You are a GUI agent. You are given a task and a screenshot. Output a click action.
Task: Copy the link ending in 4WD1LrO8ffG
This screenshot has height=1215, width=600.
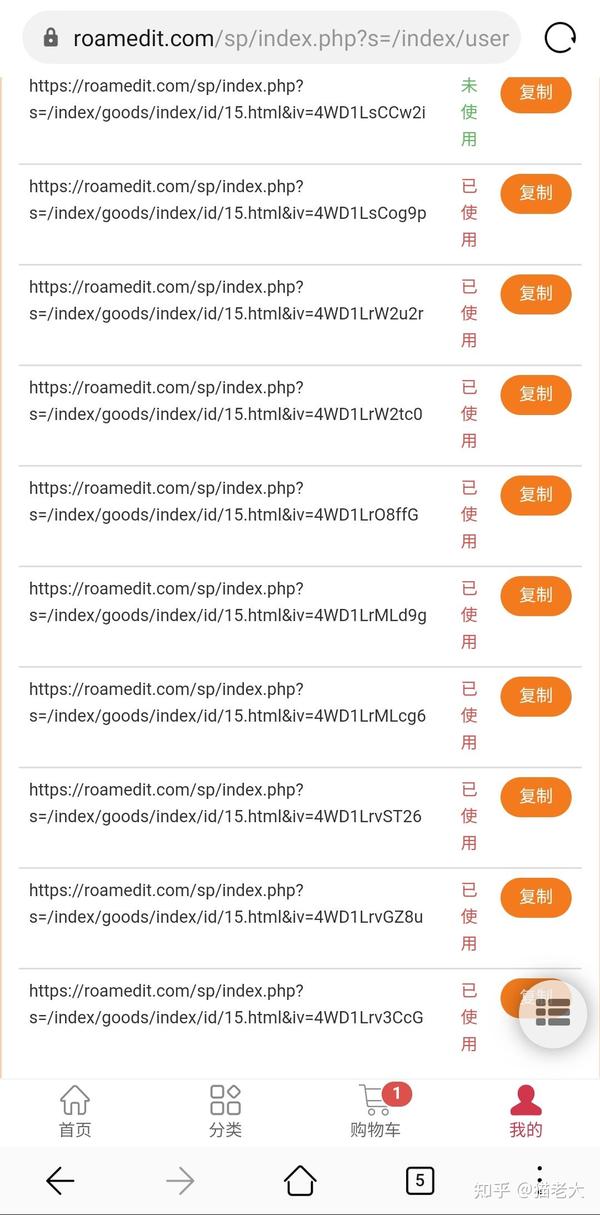click(x=535, y=495)
